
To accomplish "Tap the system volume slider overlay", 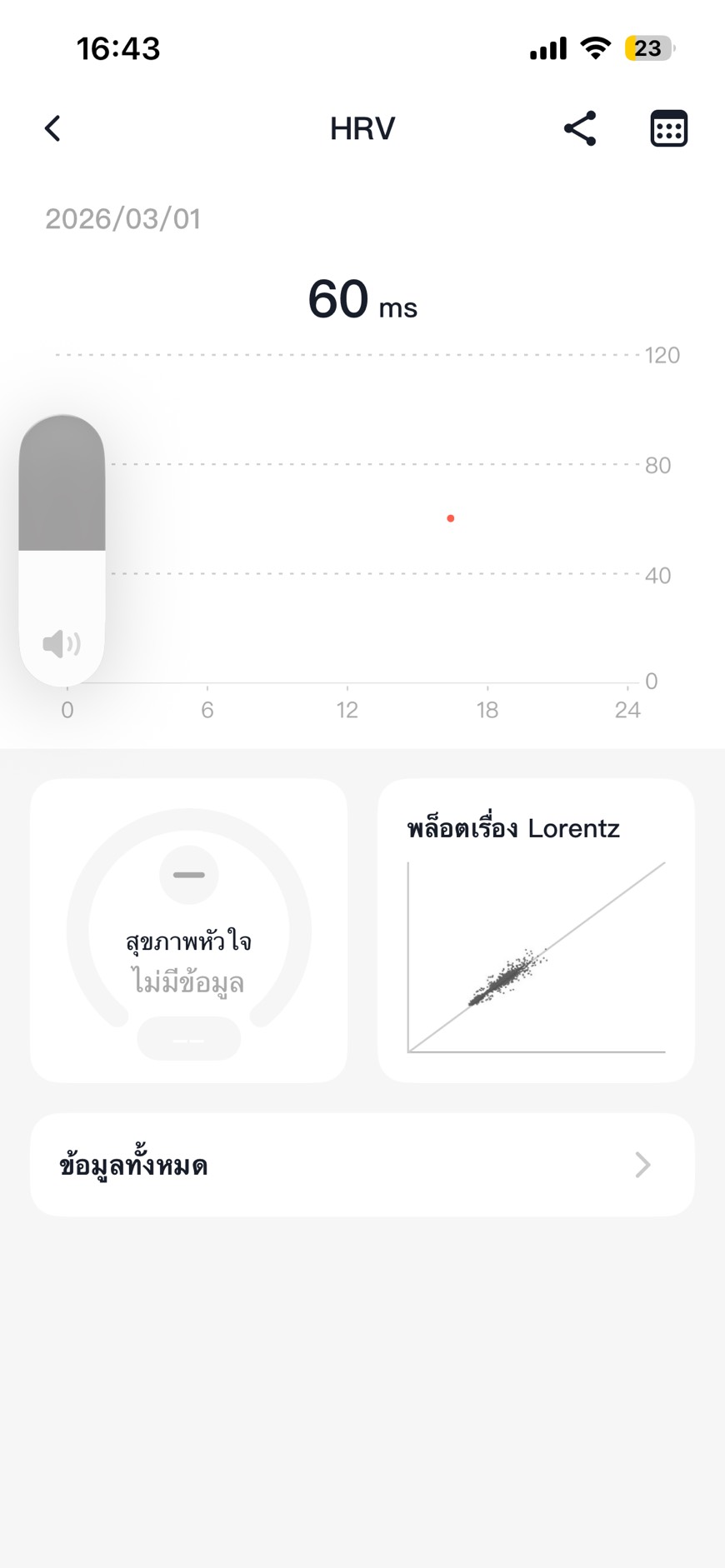I will tap(62, 550).
